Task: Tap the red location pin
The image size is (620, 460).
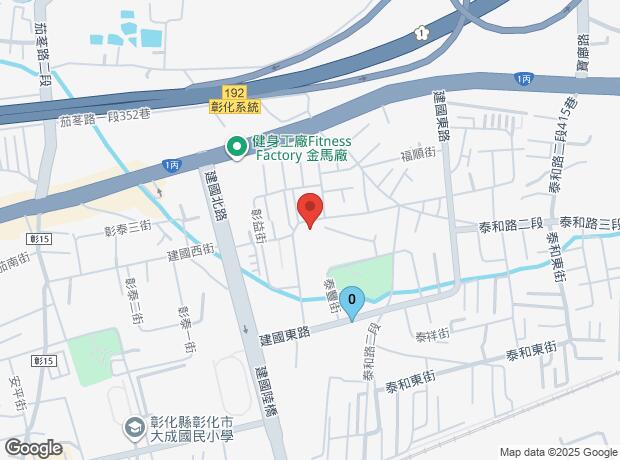Action: [x=310, y=209]
